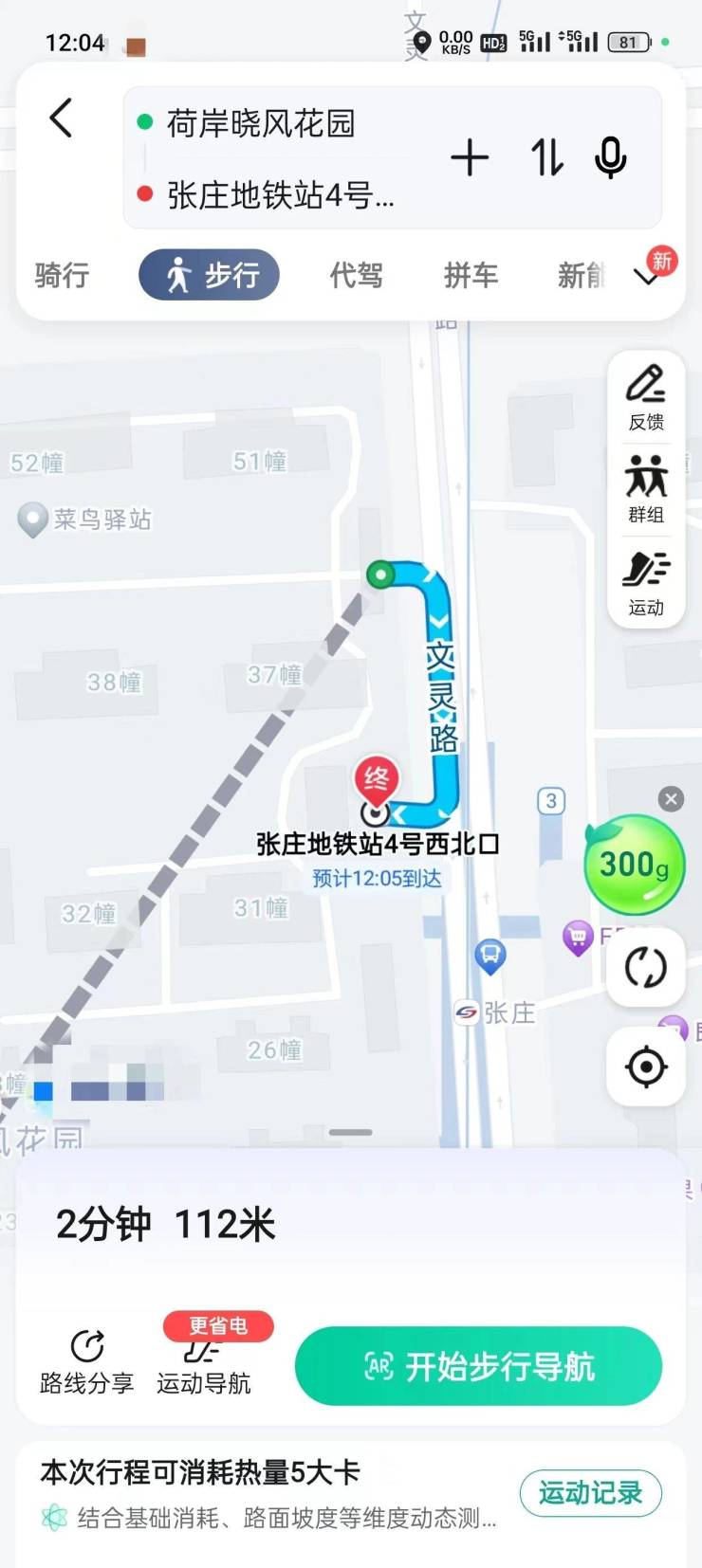The height and width of the screenshot is (1568, 702).
Task: Edit the starting point 荷岸晓风花园
Action: pos(261,123)
